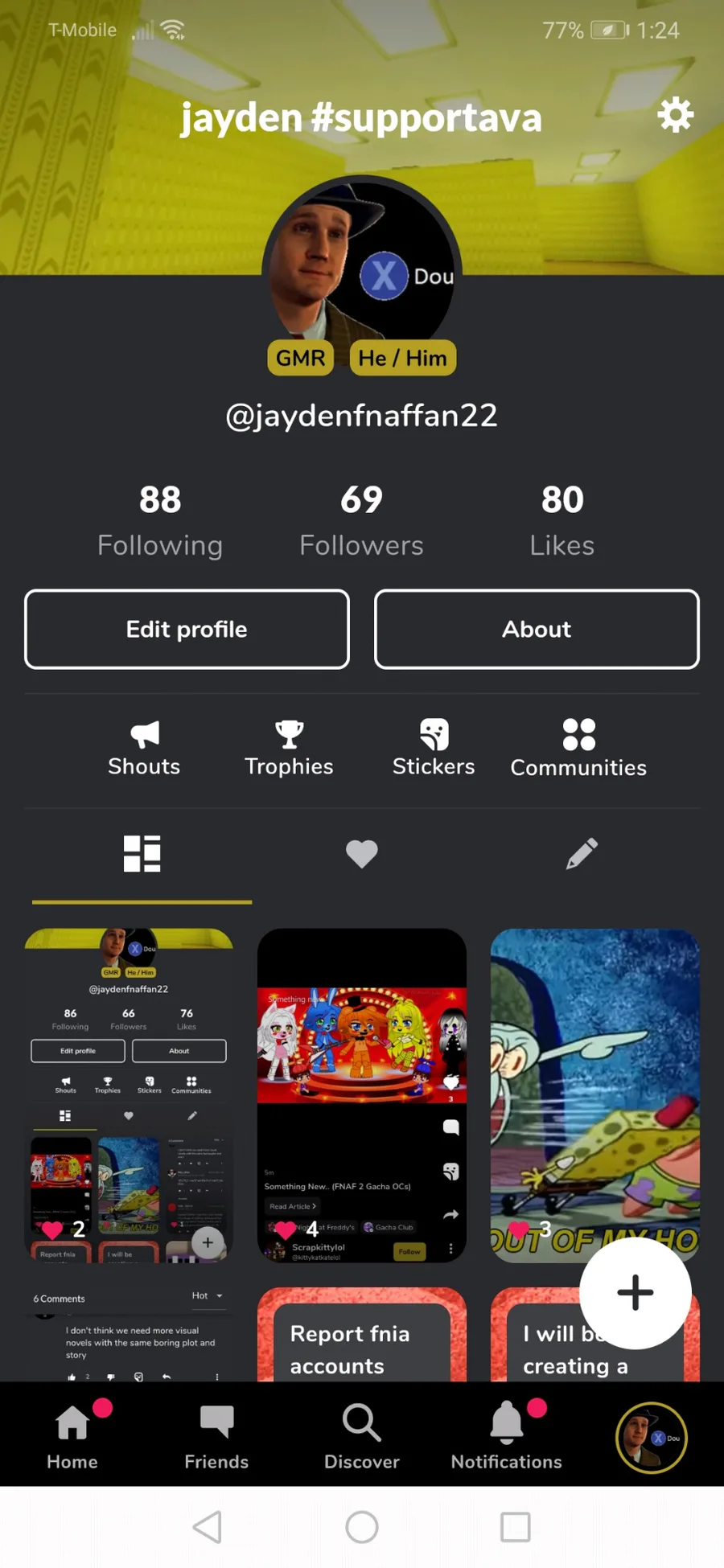View the Followers list

361,520
